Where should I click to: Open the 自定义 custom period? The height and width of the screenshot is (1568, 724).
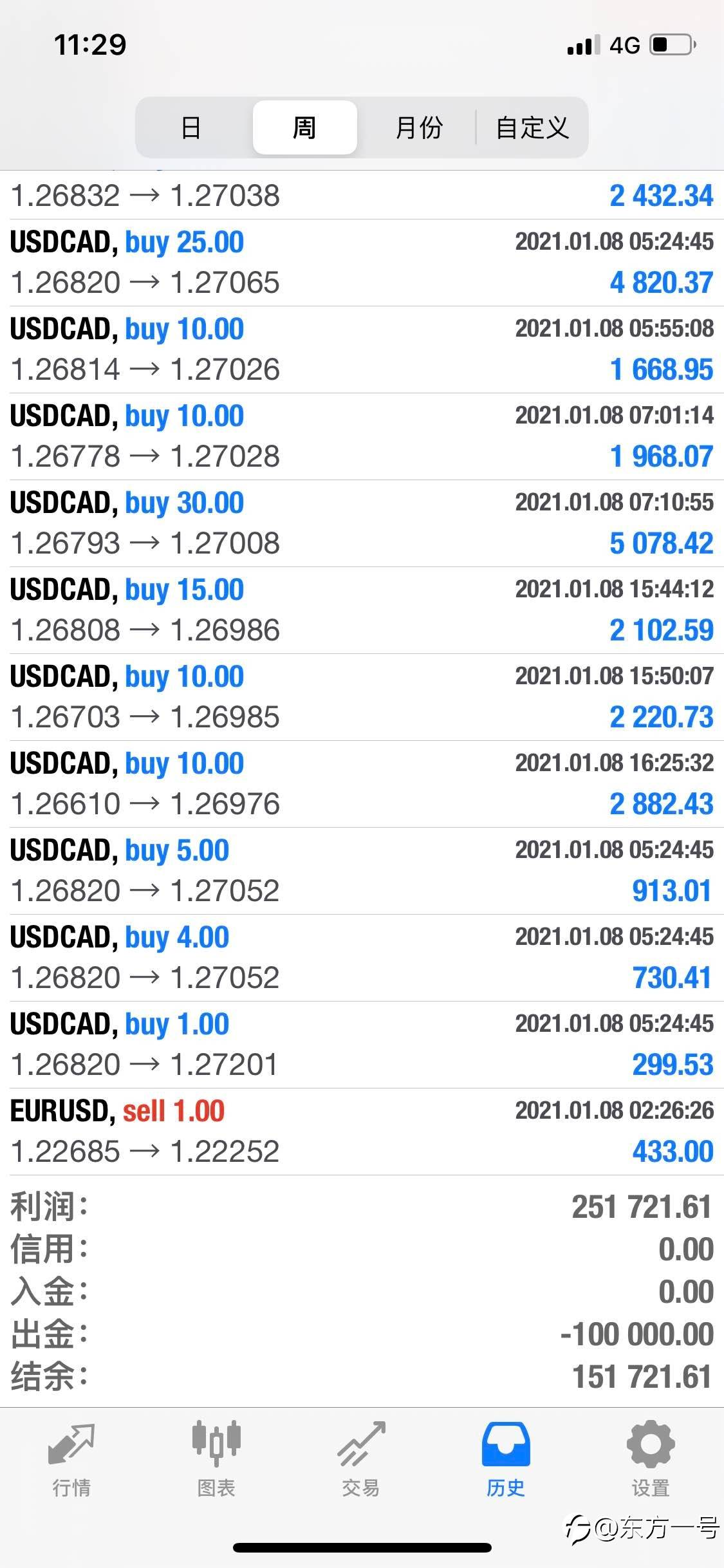532,127
